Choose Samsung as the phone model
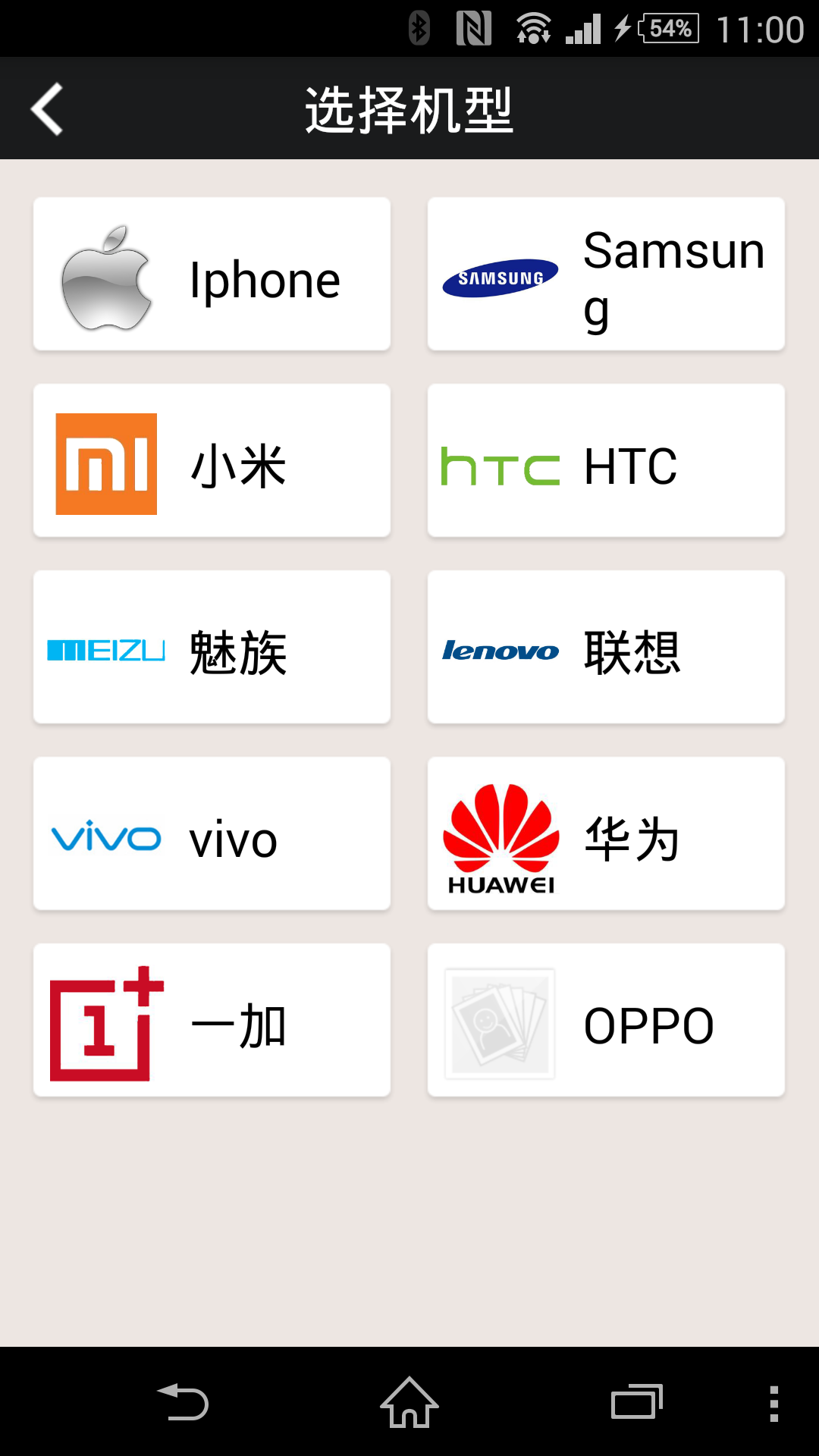Image resolution: width=819 pixels, height=1456 pixels. pyautogui.click(x=606, y=274)
